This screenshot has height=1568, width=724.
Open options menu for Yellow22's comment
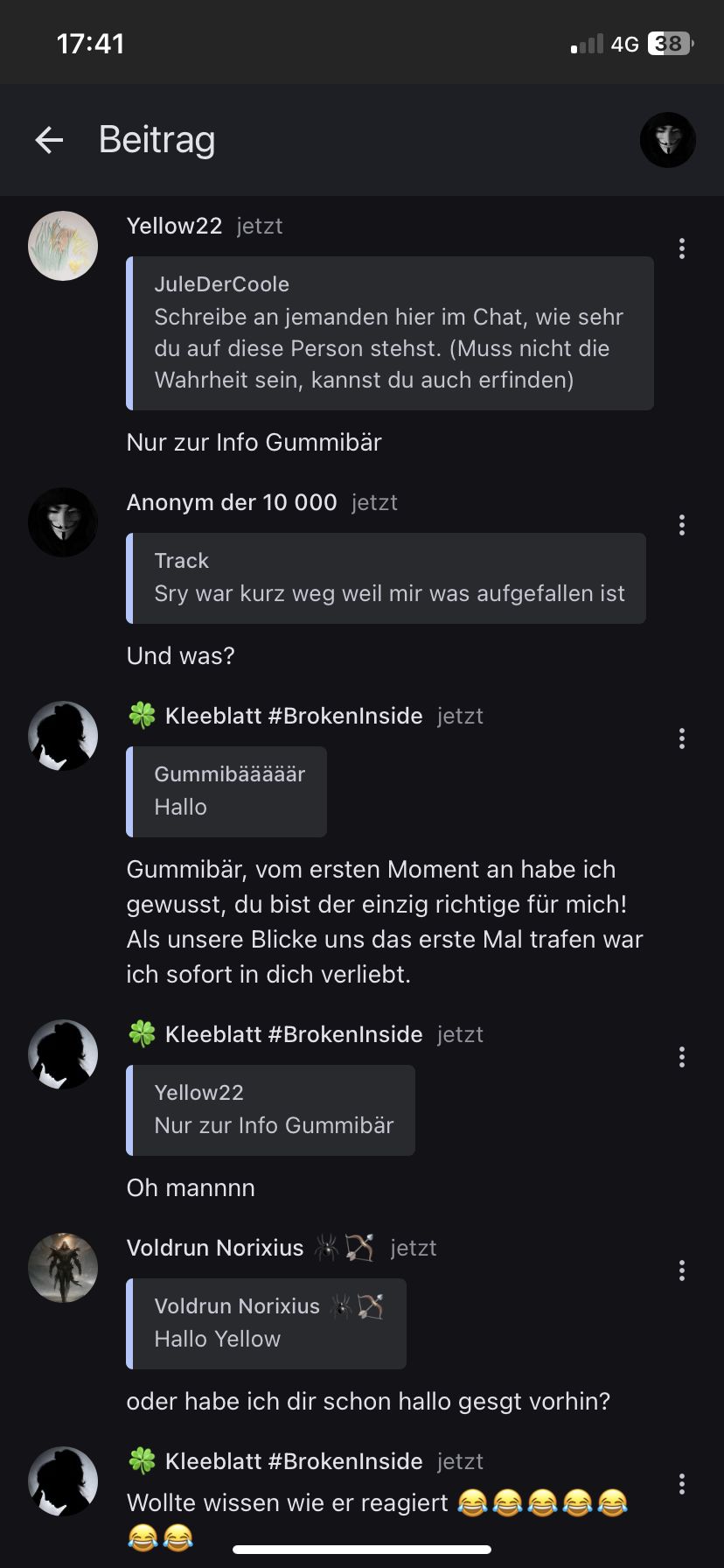[681, 248]
